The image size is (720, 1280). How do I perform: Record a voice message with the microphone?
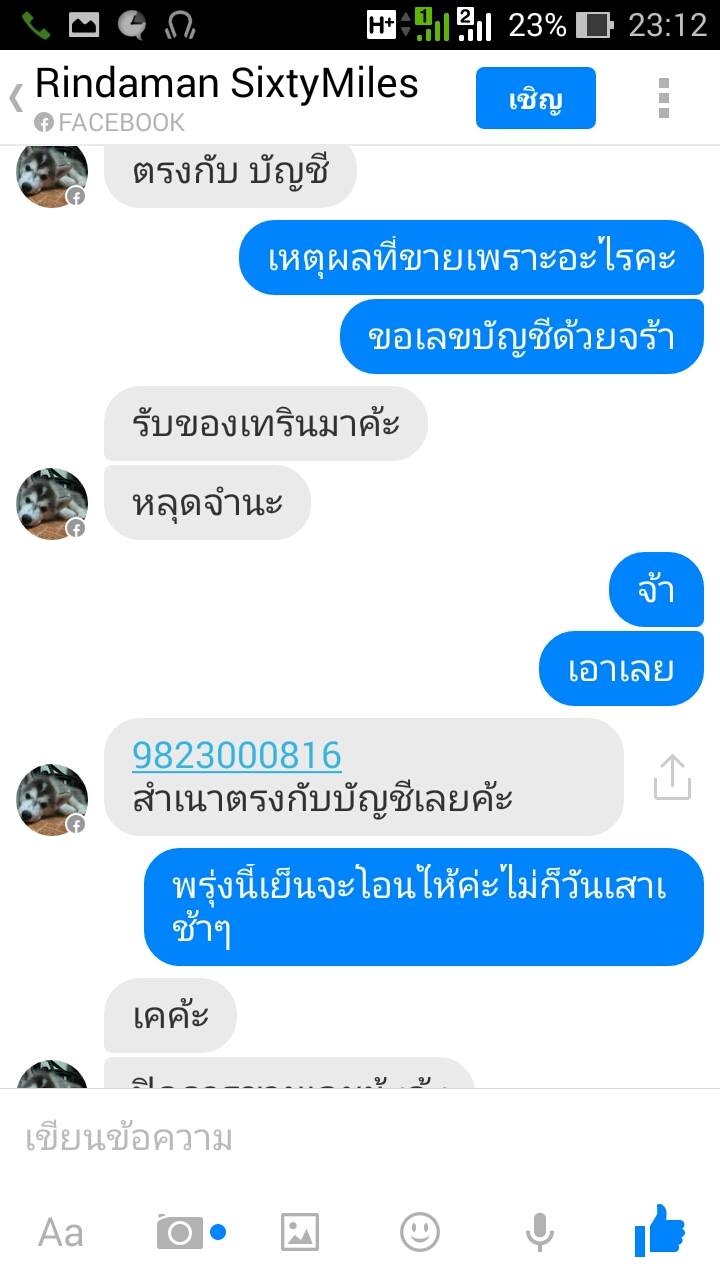(540, 1232)
